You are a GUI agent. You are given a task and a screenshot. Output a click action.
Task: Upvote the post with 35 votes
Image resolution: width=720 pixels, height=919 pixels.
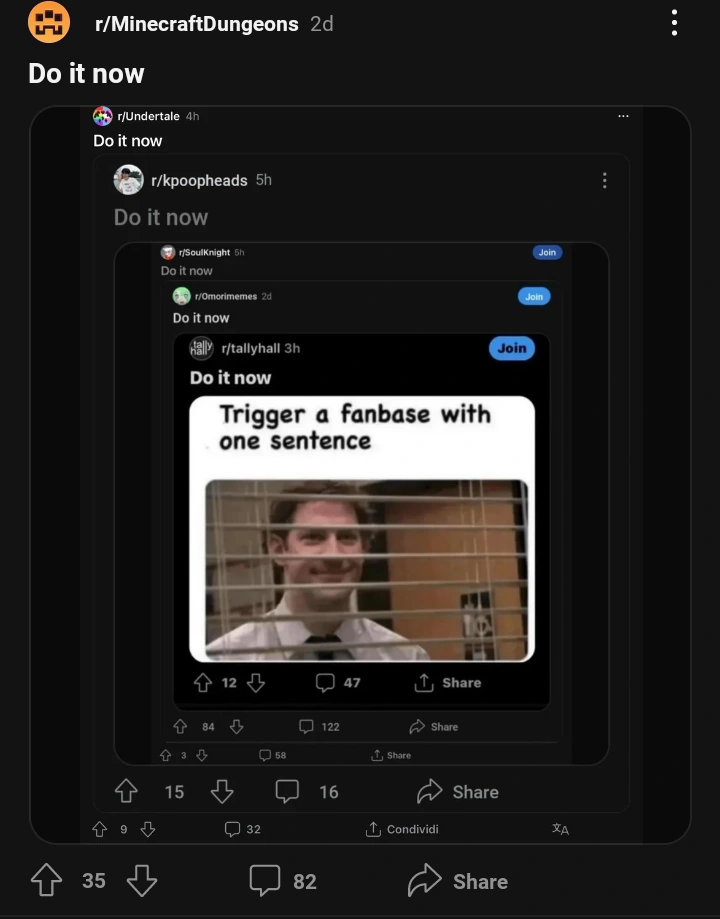coord(46,881)
